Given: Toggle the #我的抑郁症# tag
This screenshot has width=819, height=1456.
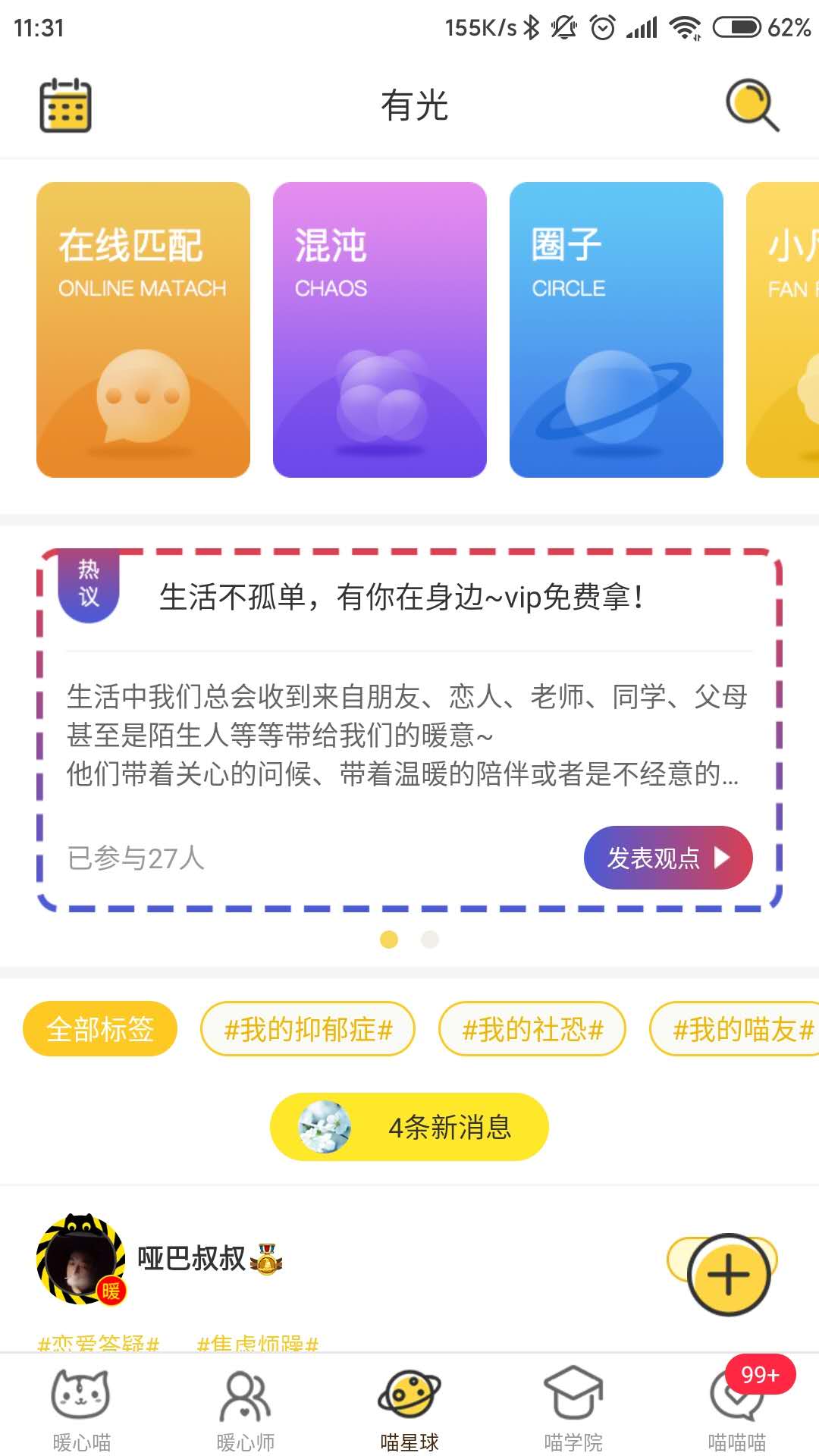Looking at the screenshot, I should (307, 1029).
